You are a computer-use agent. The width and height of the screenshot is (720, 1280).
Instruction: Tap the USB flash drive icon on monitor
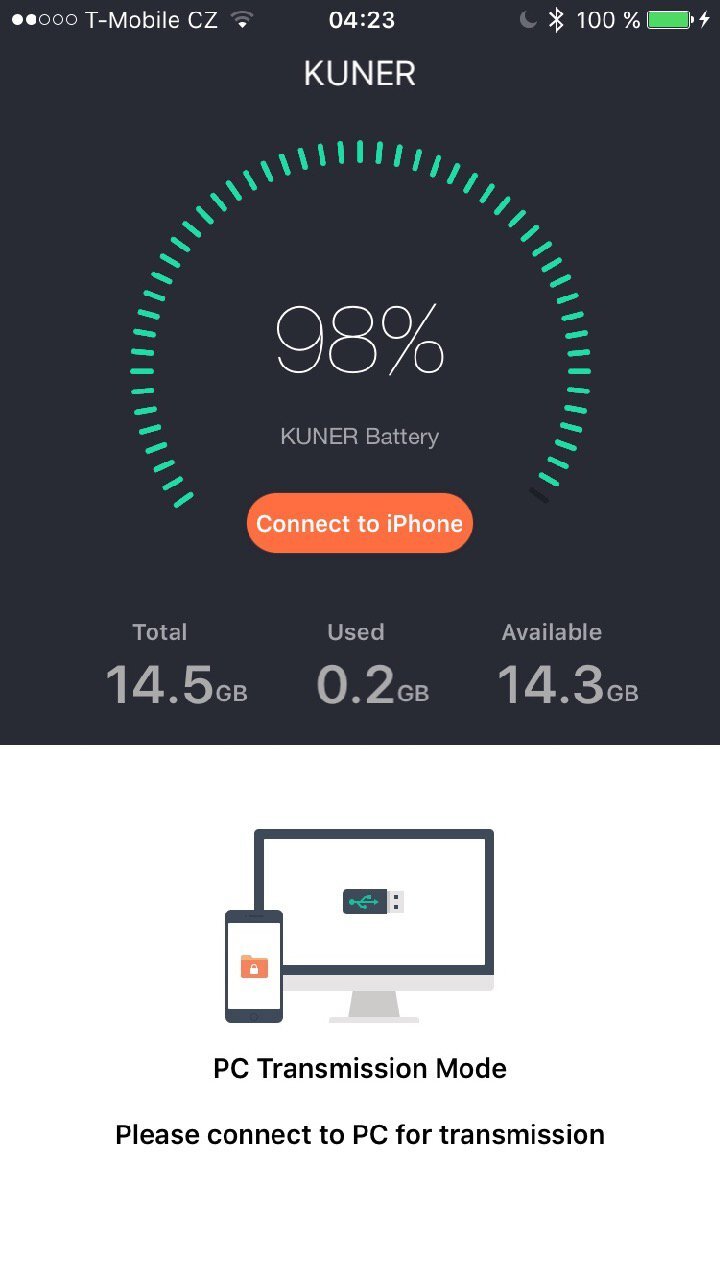374,899
